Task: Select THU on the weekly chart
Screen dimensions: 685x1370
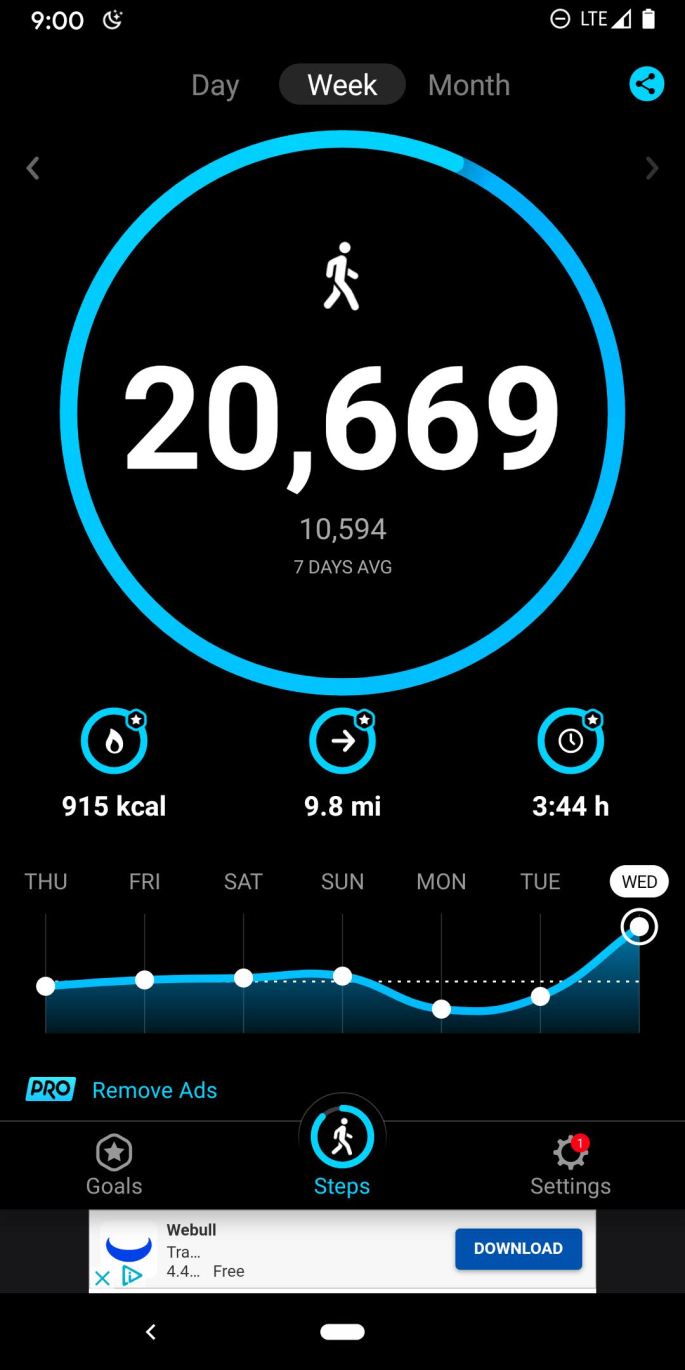Action: coord(46,882)
